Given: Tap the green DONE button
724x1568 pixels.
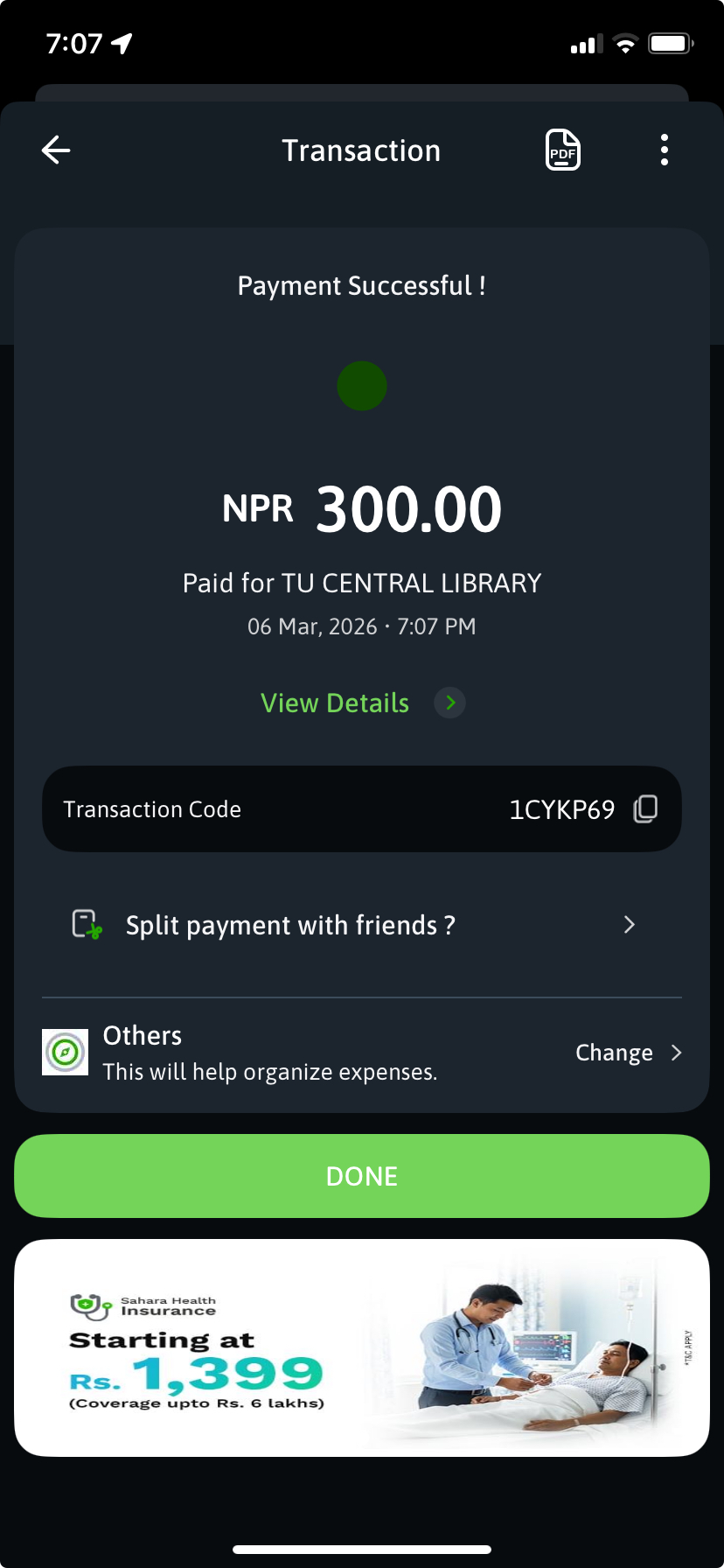Looking at the screenshot, I should pos(362,1176).
